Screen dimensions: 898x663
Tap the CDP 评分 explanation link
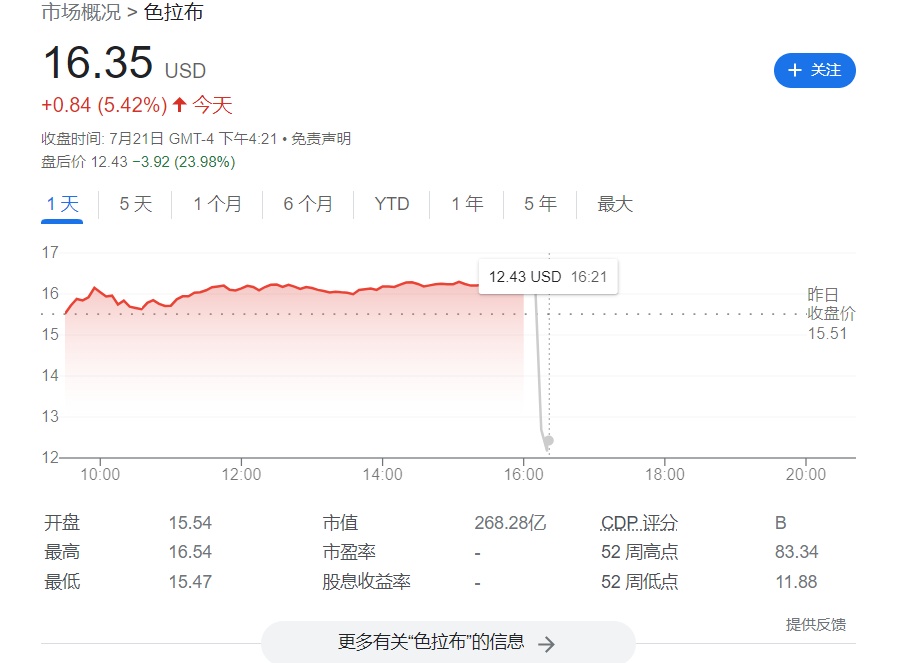coord(639,523)
